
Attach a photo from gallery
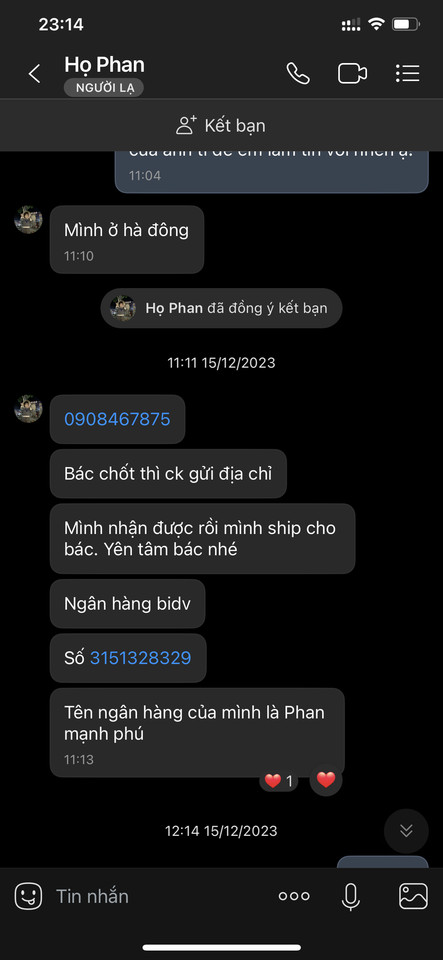pos(414,896)
